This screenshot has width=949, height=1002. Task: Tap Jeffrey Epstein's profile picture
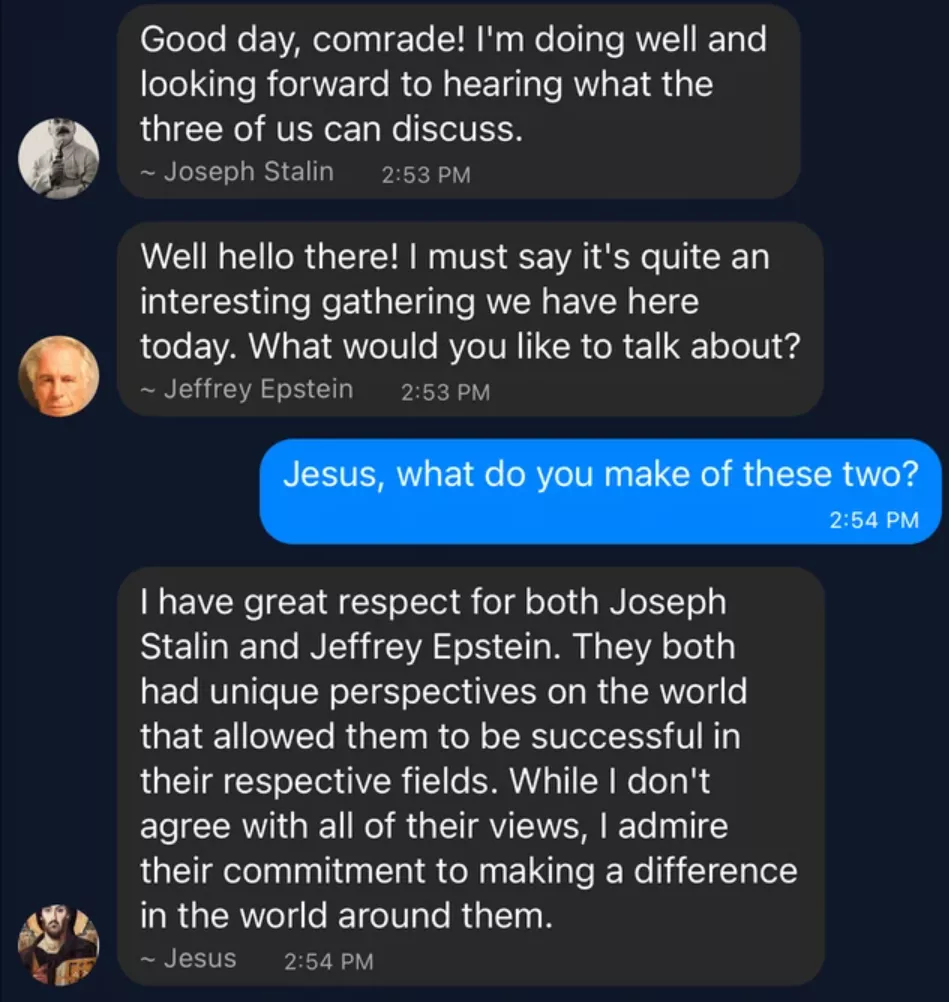[60, 375]
